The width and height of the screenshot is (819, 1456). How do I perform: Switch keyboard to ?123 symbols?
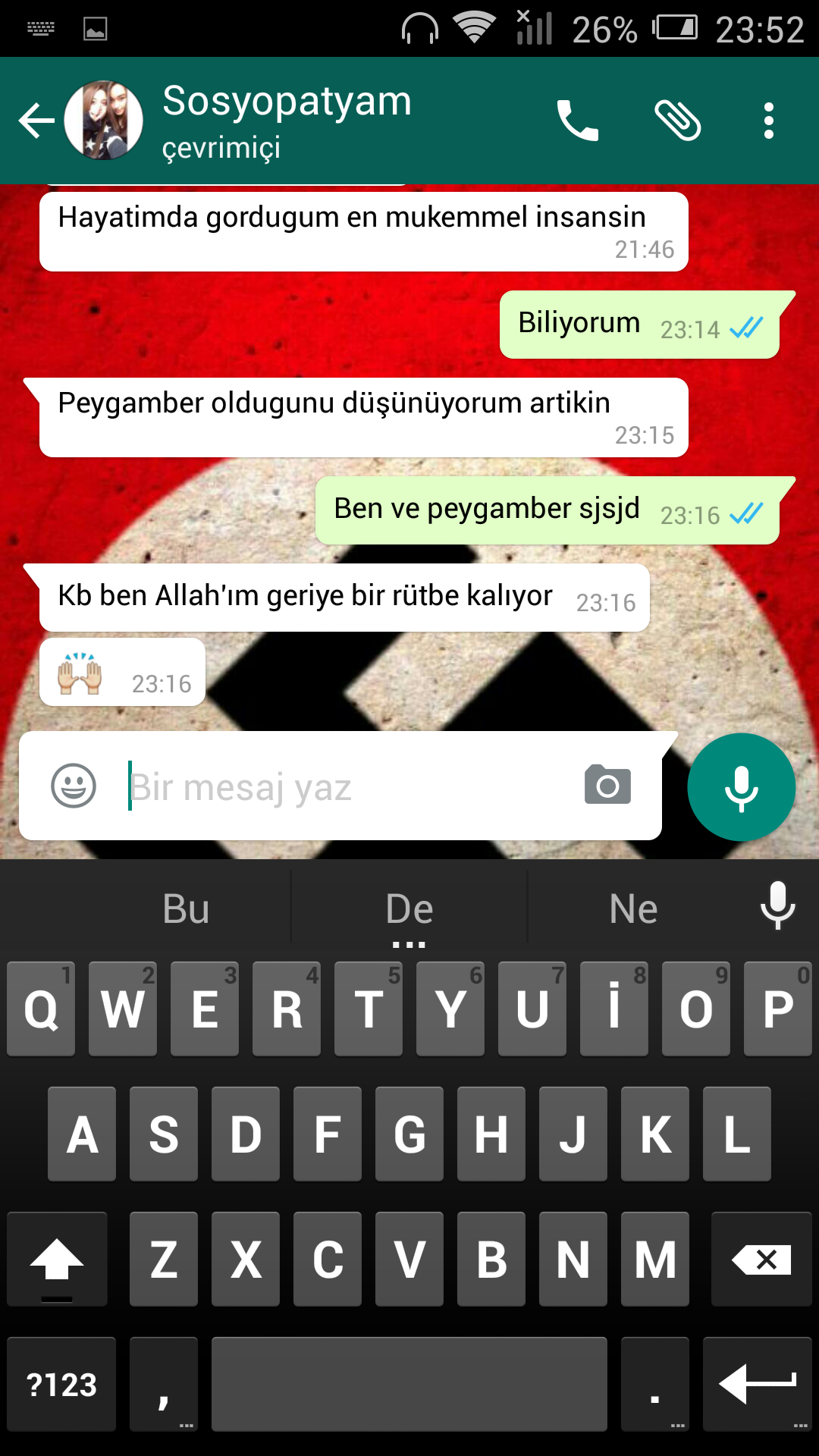(61, 1384)
